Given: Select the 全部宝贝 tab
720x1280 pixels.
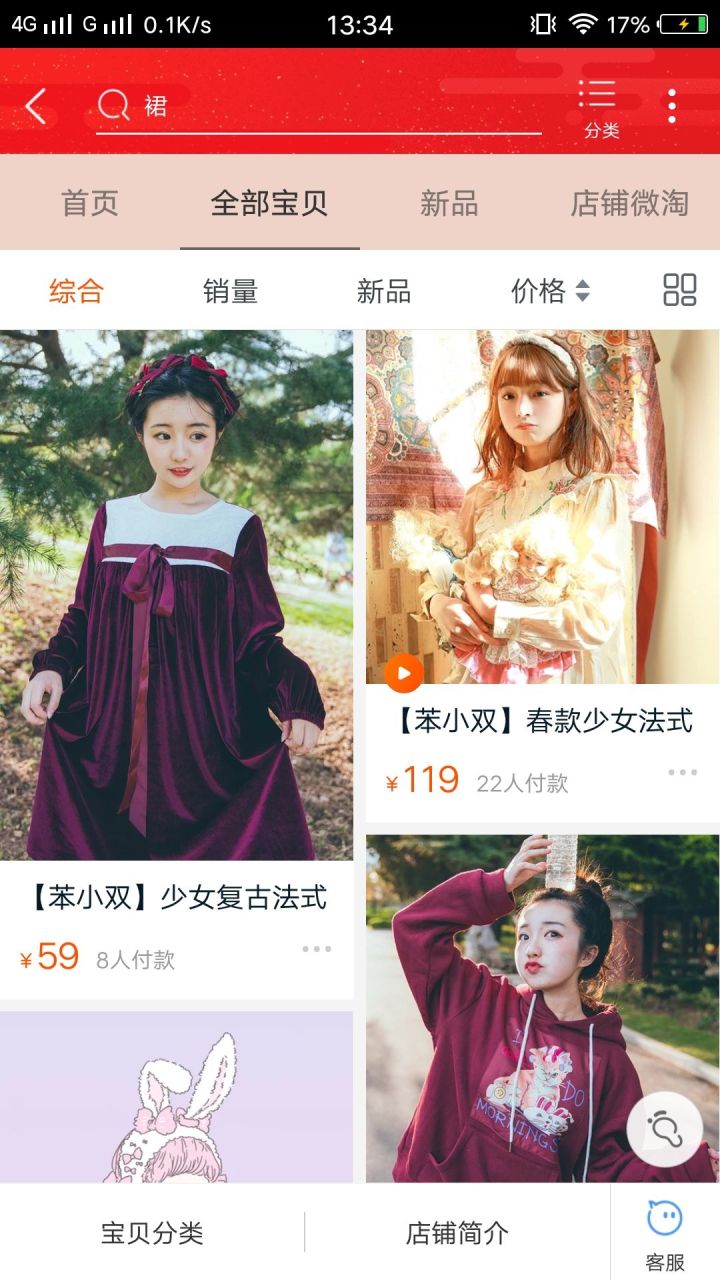Looking at the screenshot, I should [269, 203].
